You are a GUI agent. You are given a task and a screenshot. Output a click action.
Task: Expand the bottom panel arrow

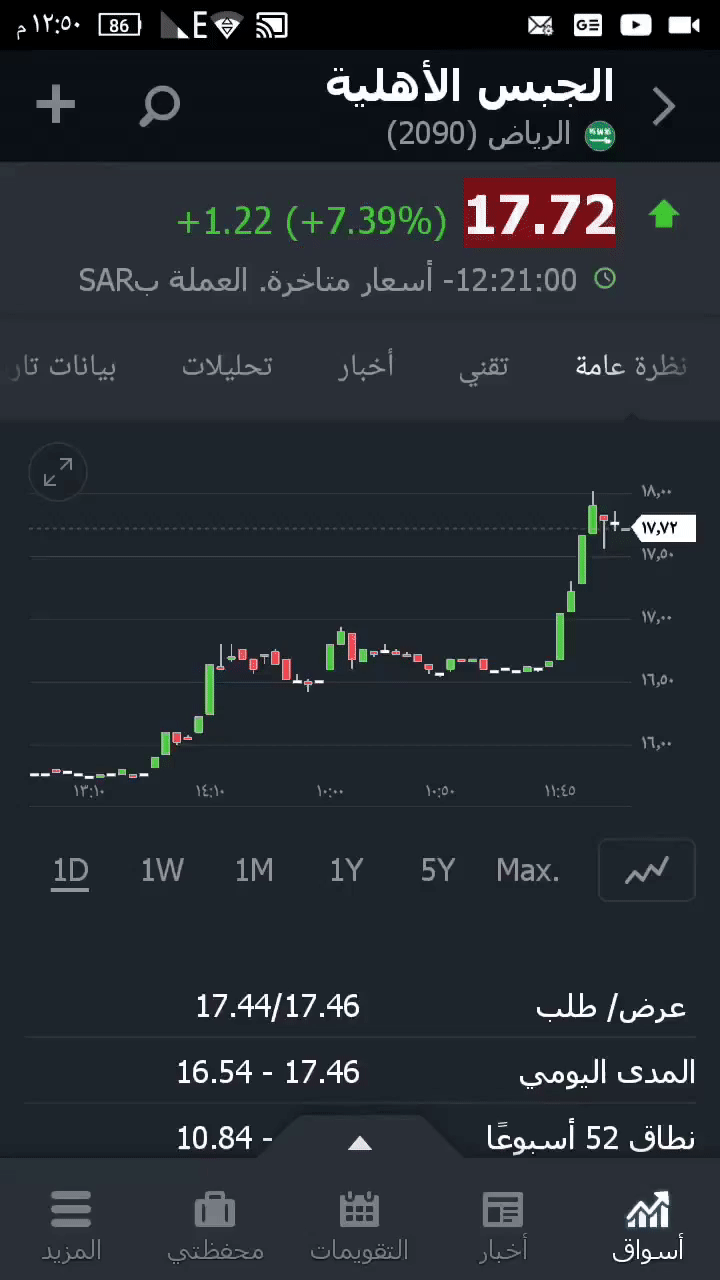click(360, 1143)
